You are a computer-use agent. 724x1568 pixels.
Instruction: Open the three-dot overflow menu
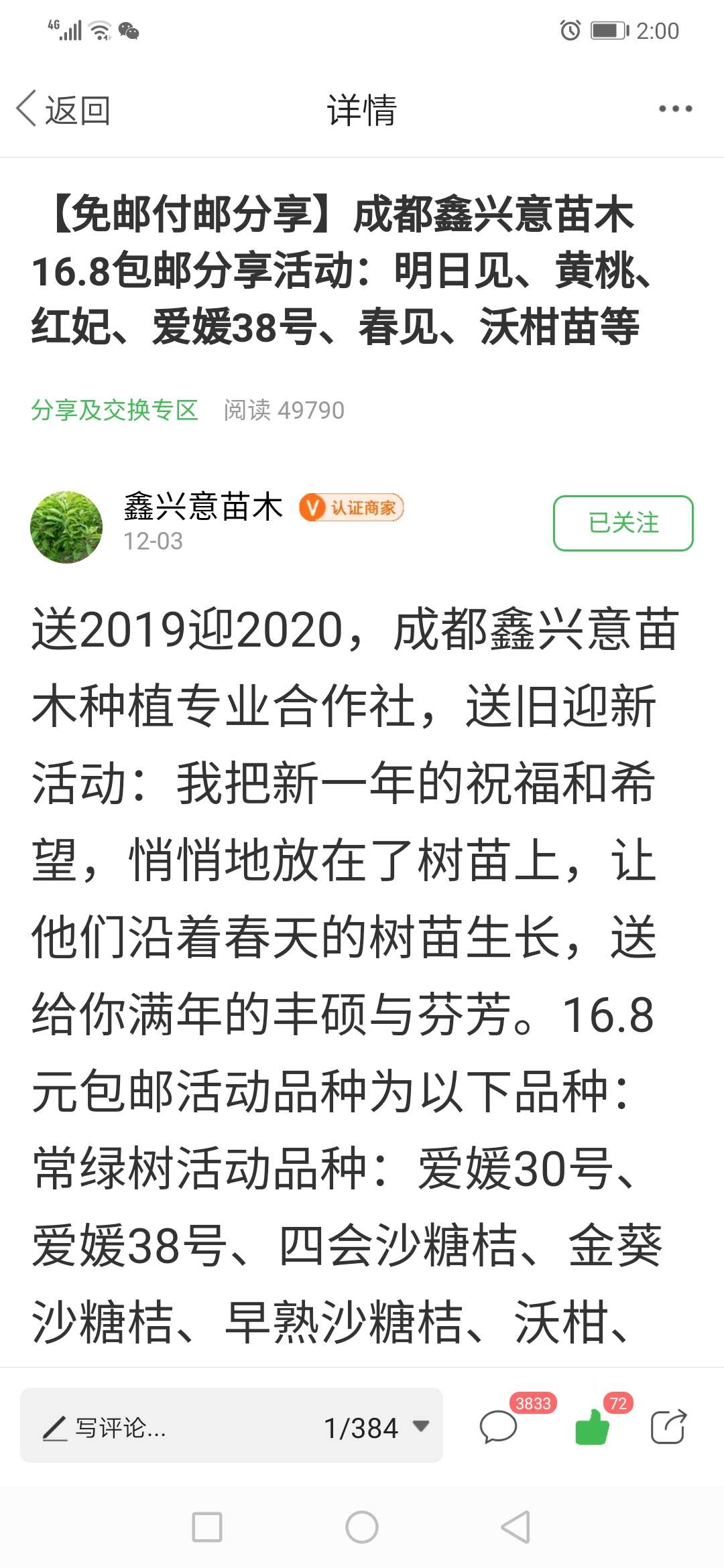click(x=675, y=109)
